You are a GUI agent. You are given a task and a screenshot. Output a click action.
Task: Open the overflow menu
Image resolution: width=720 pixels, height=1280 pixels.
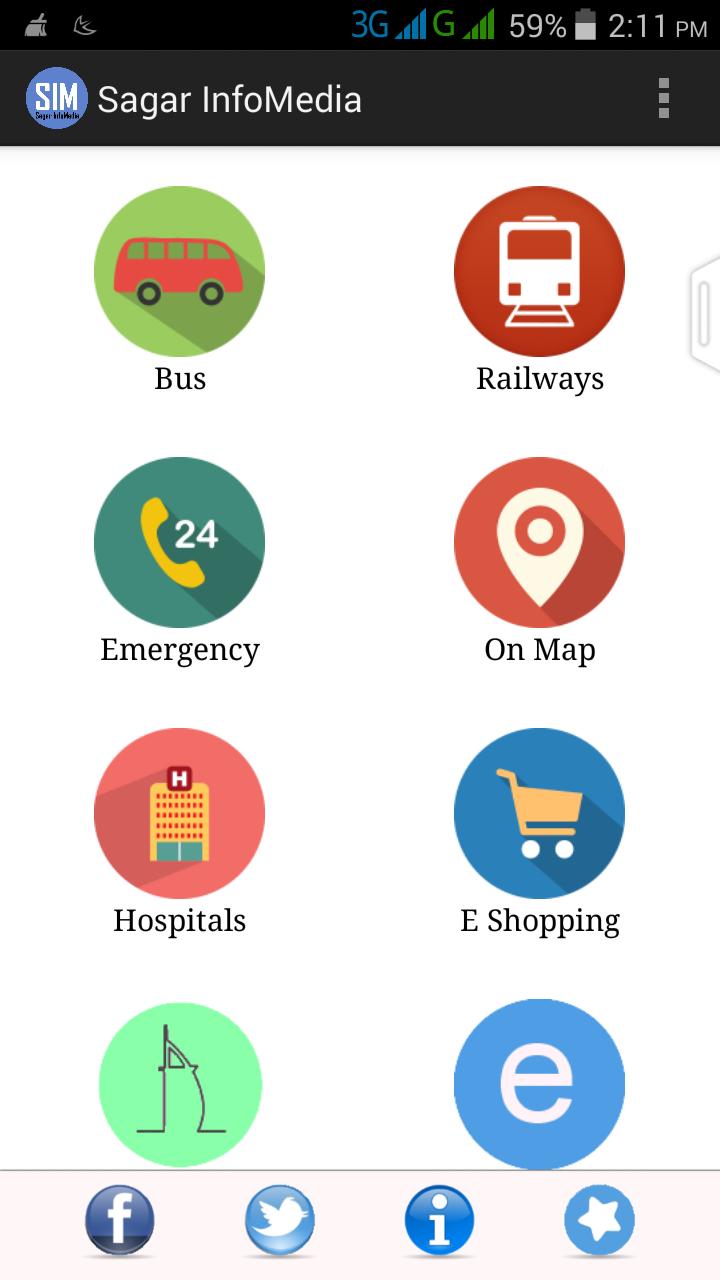[x=663, y=99]
